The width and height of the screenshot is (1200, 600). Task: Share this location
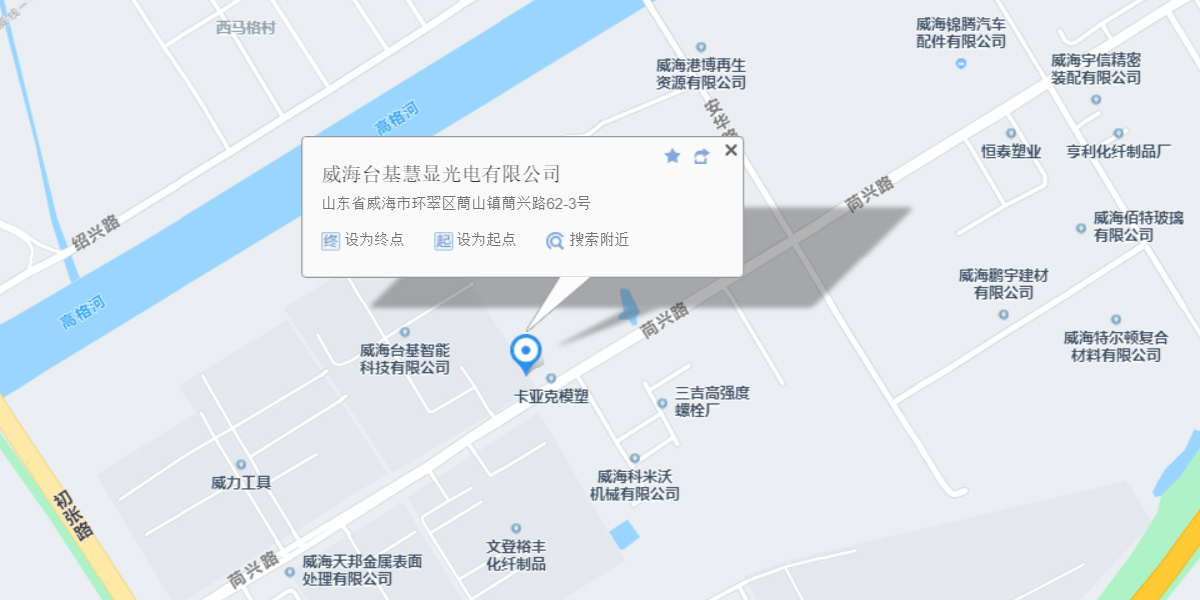click(x=701, y=156)
